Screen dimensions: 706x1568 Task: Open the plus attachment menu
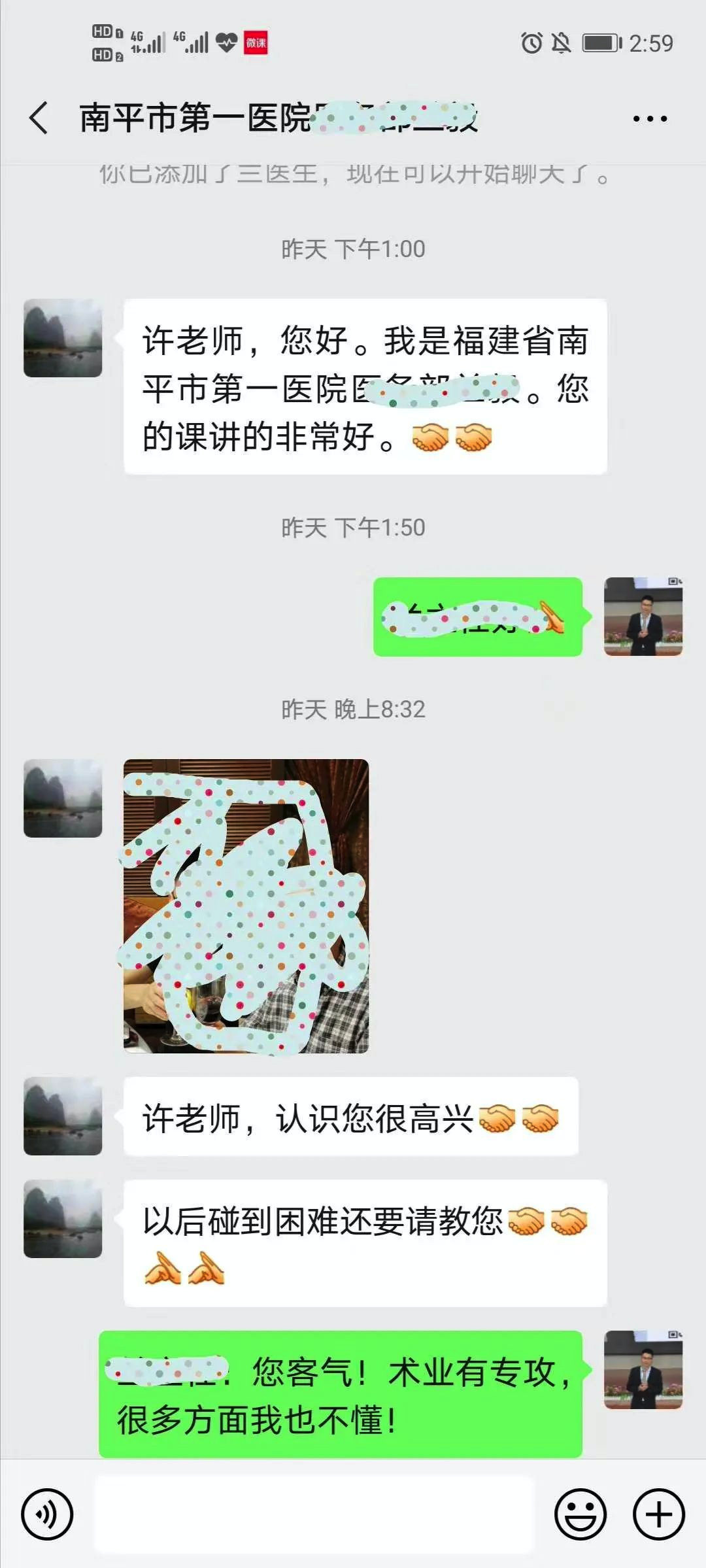pos(659,1514)
